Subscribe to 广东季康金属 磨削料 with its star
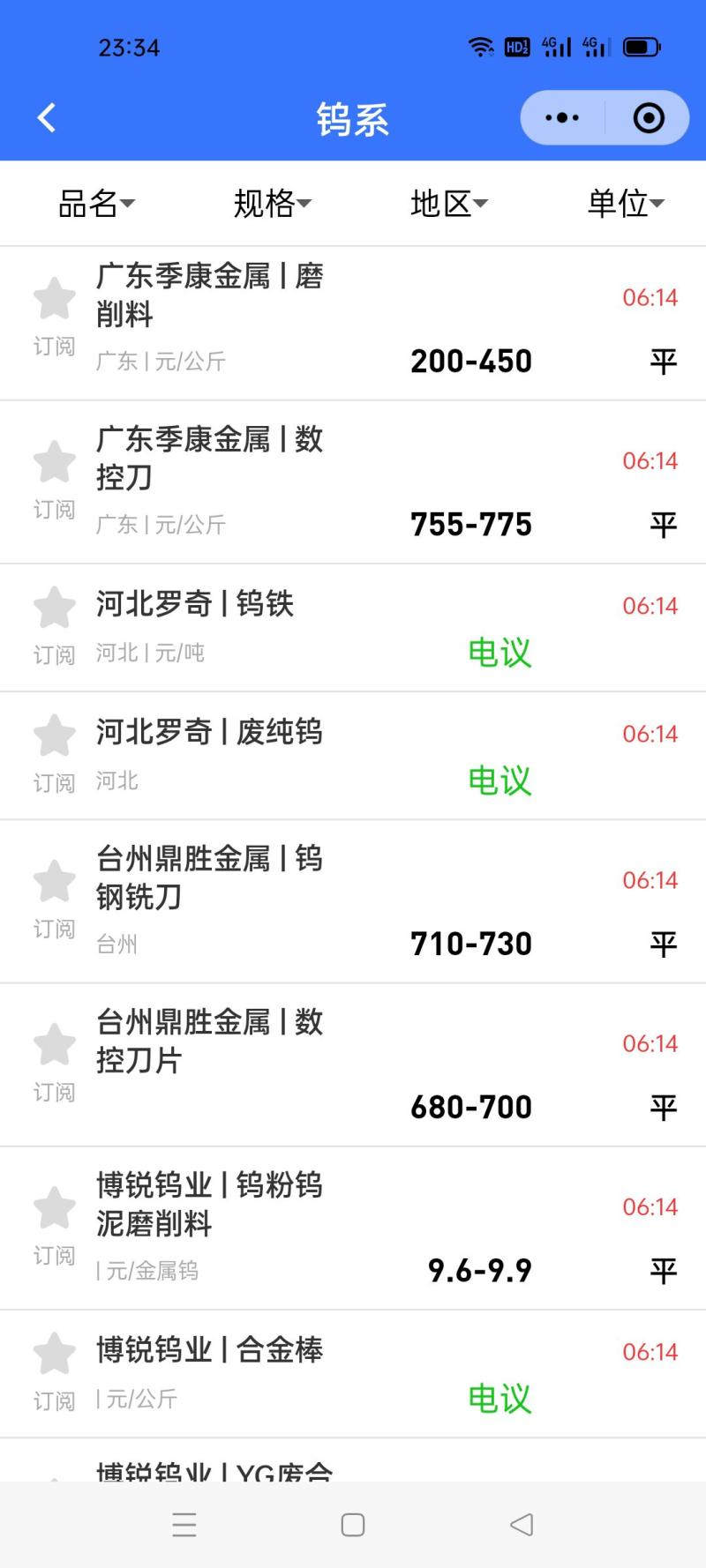 tap(55, 300)
